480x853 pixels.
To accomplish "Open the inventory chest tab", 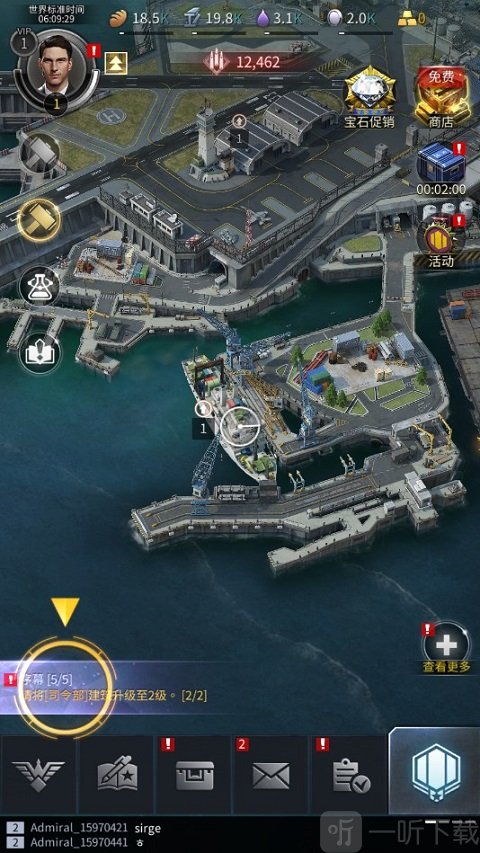I will [x=194, y=775].
